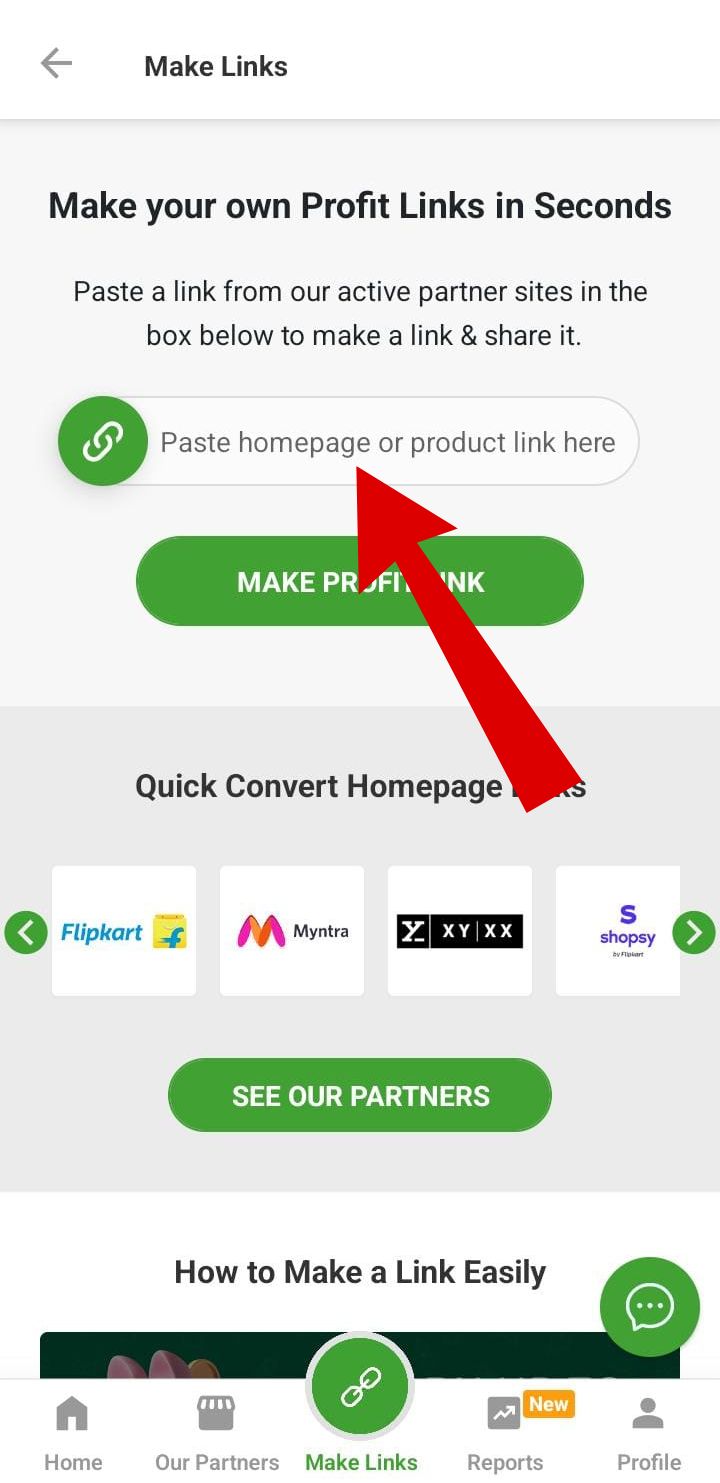This screenshot has height=1483, width=720.
Task: Tap the paste link input field
Action: coord(388,442)
